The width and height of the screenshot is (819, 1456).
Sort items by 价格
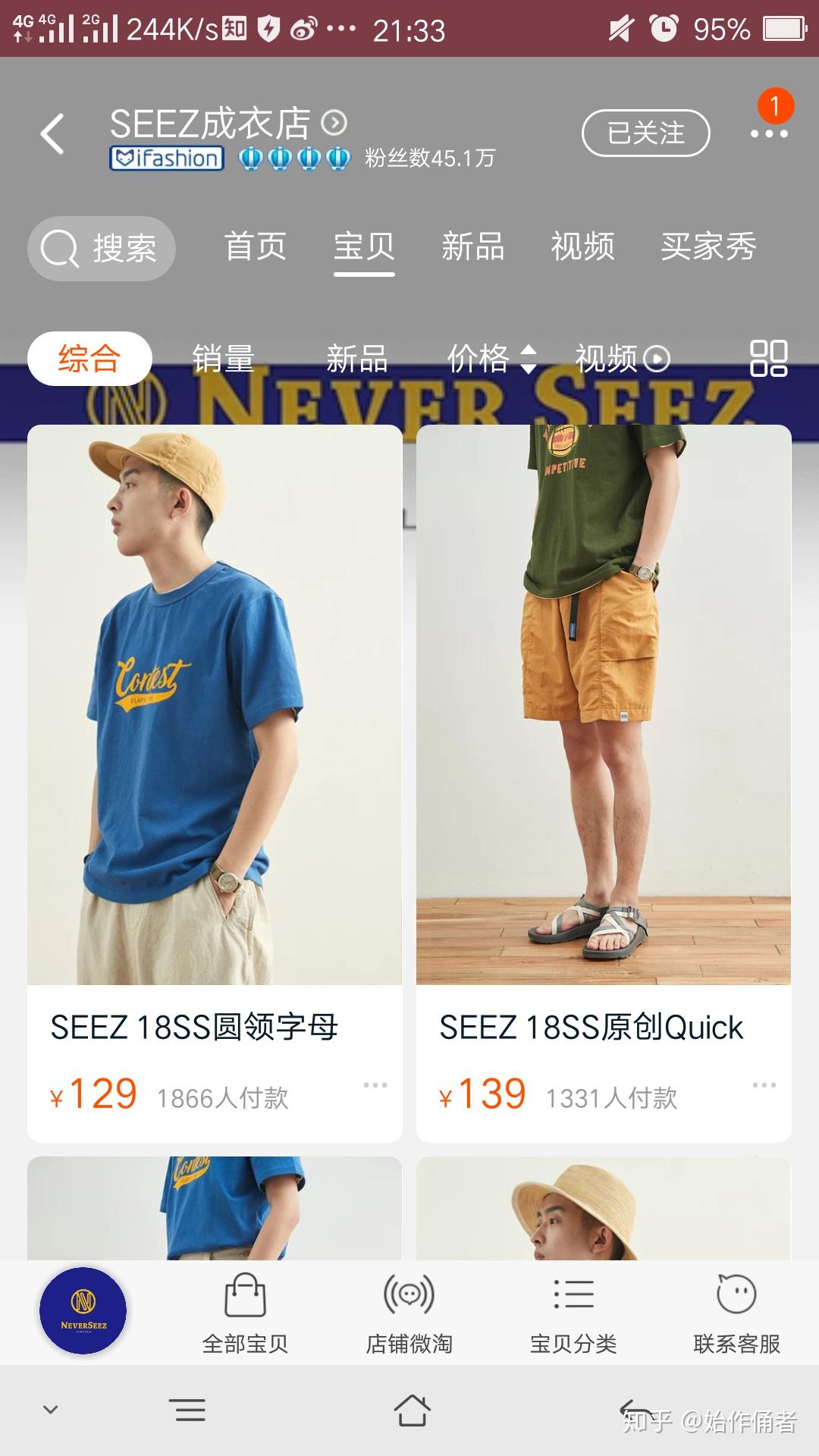pyautogui.click(x=491, y=359)
